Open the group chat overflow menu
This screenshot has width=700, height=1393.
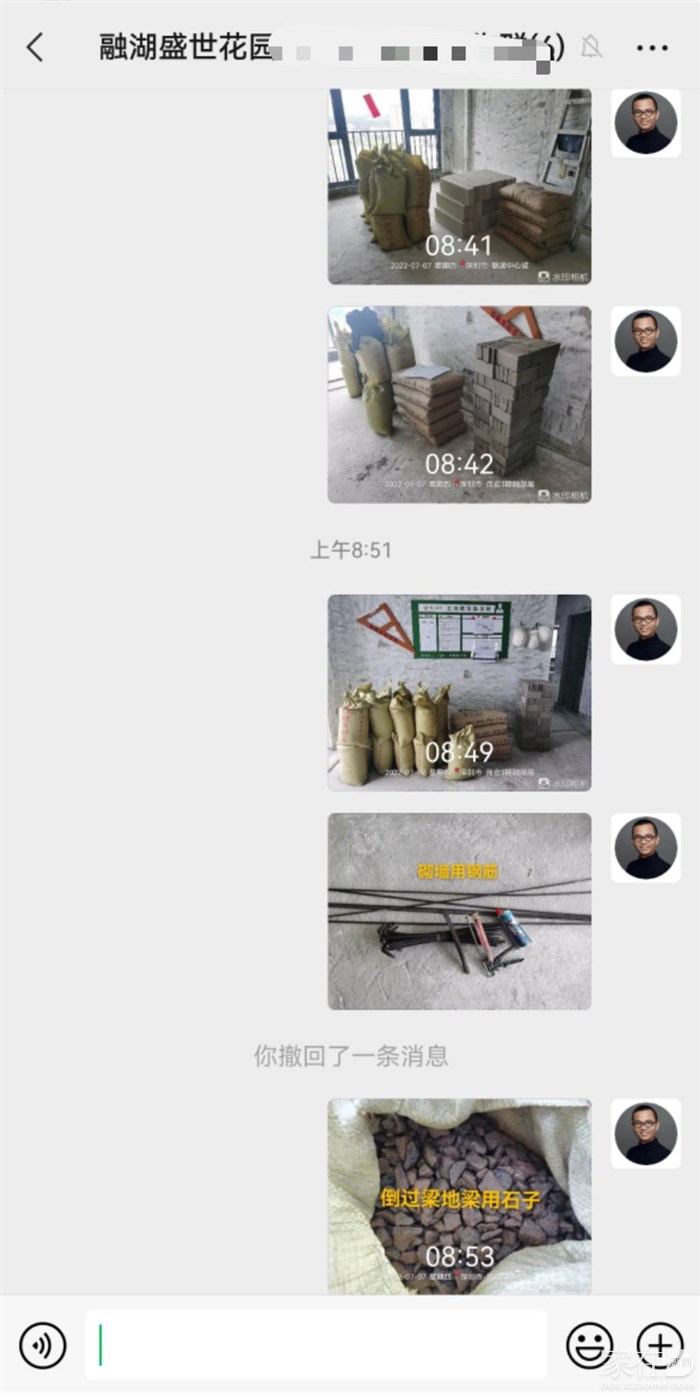(x=652, y=47)
